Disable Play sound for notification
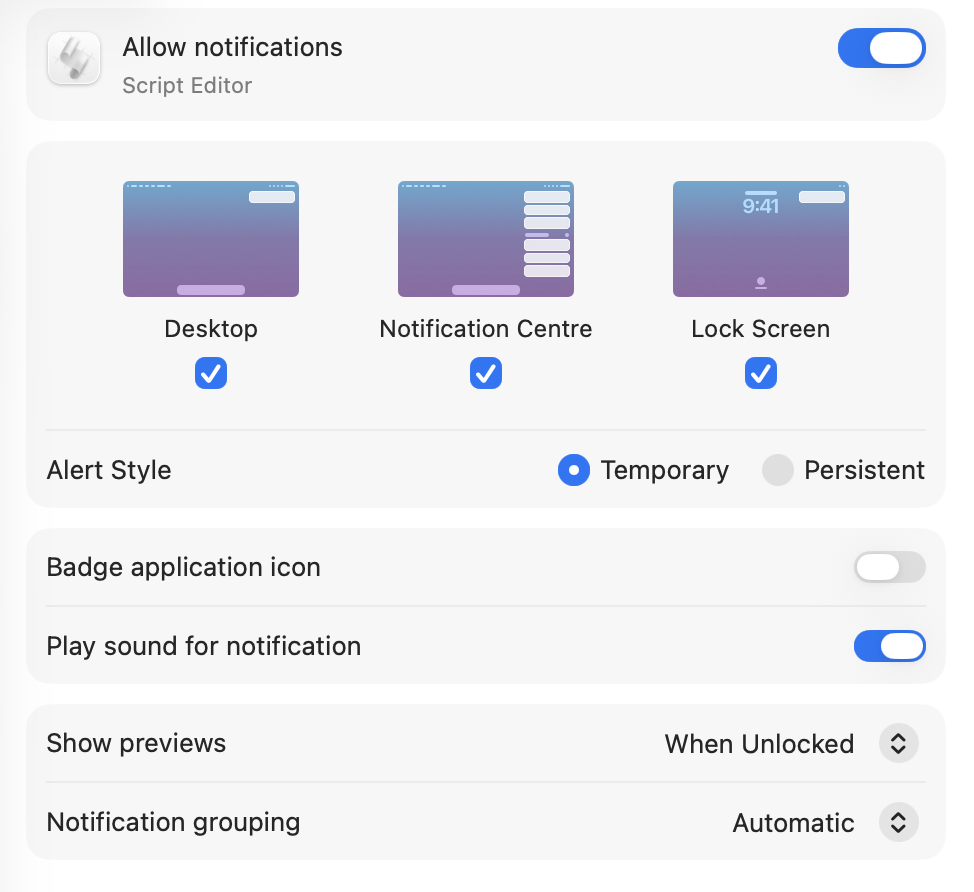The image size is (974, 892). point(889,646)
